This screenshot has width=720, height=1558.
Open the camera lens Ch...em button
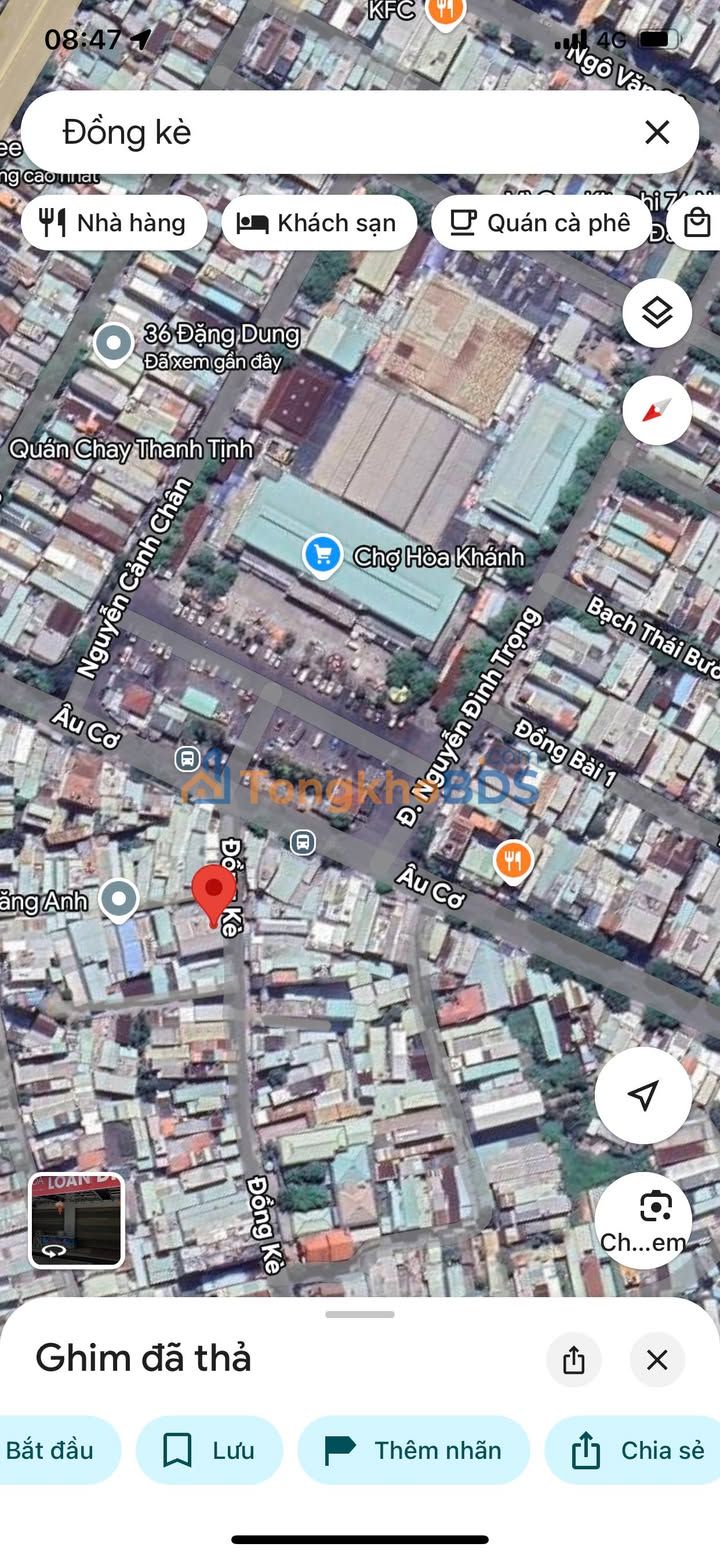[x=643, y=1220]
